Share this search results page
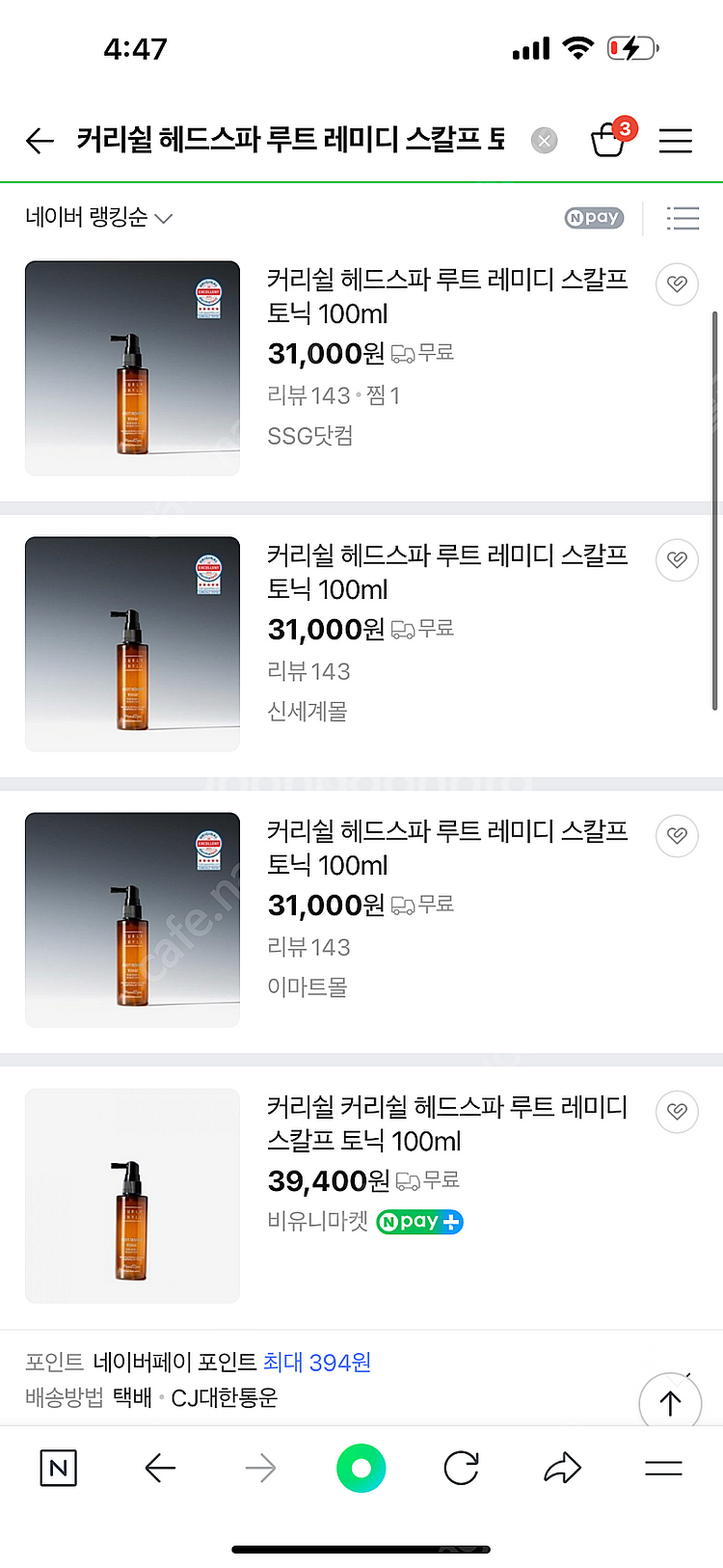The image size is (723, 1568). (562, 1468)
